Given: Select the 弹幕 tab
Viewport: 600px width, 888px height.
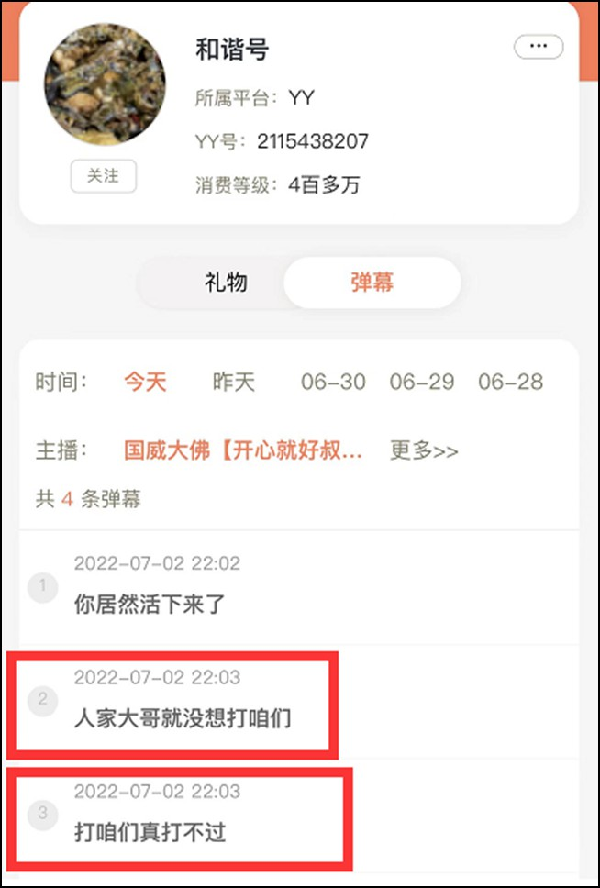Looking at the screenshot, I should click(x=372, y=283).
